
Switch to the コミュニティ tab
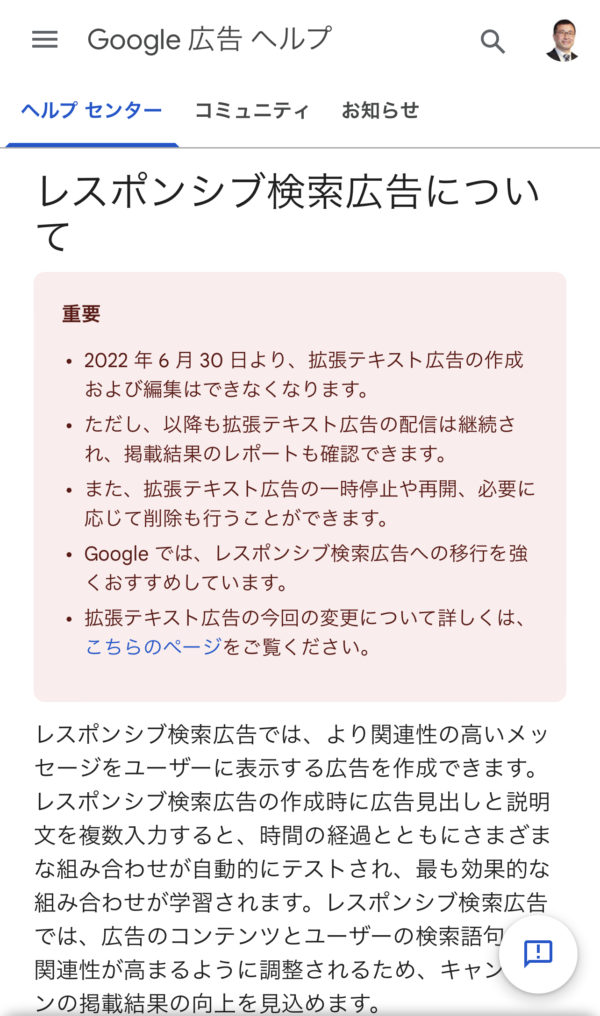tap(251, 111)
